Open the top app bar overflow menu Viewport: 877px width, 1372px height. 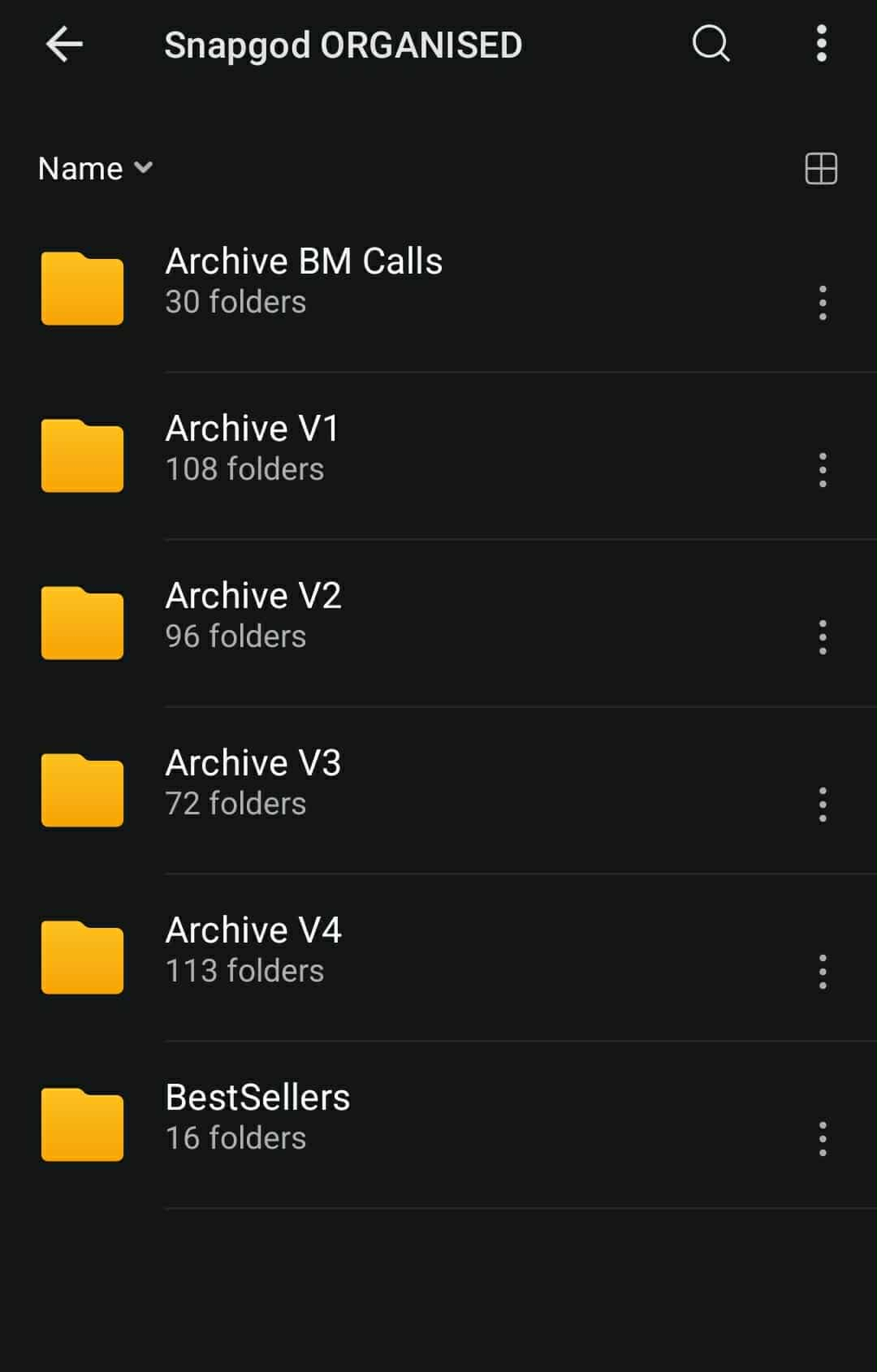coord(822,44)
